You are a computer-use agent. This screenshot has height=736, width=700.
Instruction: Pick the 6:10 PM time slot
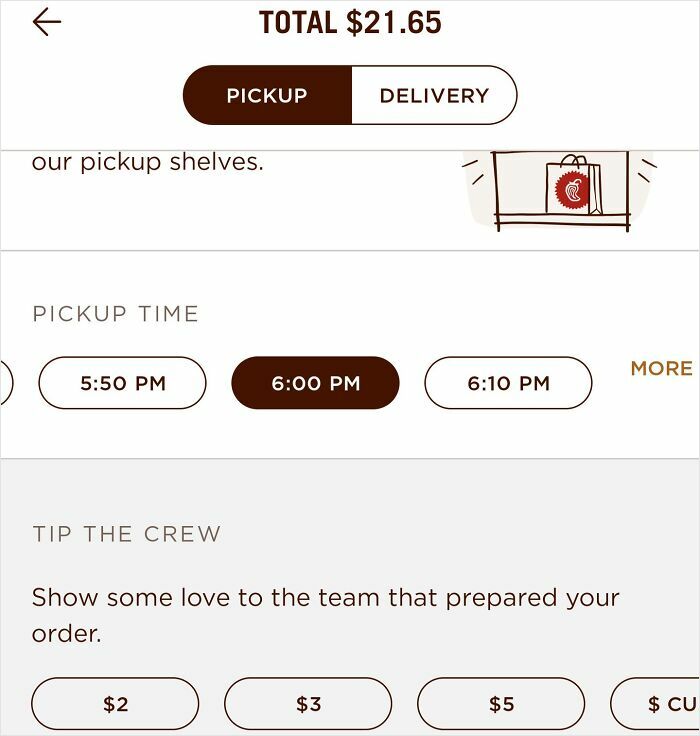click(x=508, y=383)
